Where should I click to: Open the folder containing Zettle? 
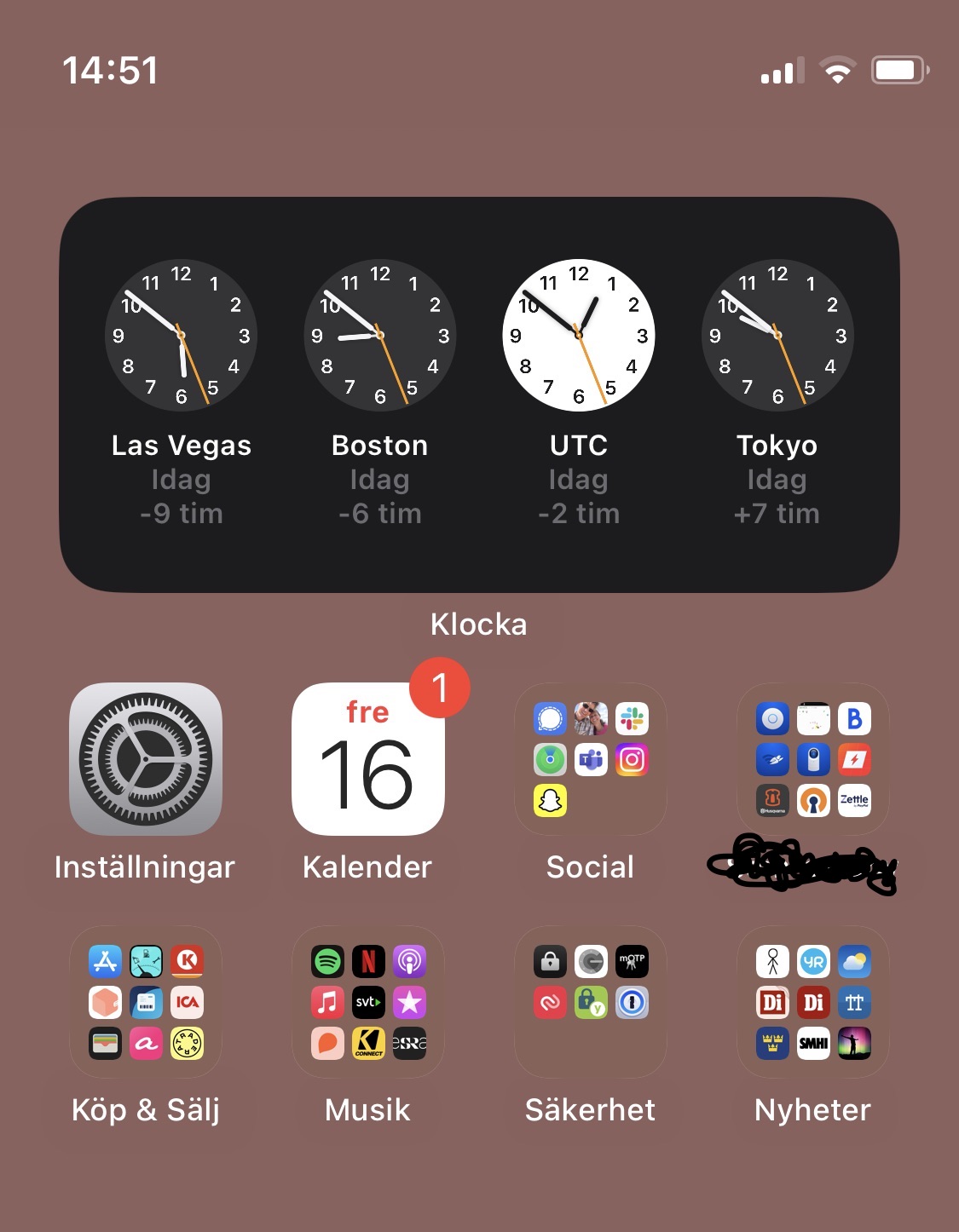click(812, 758)
